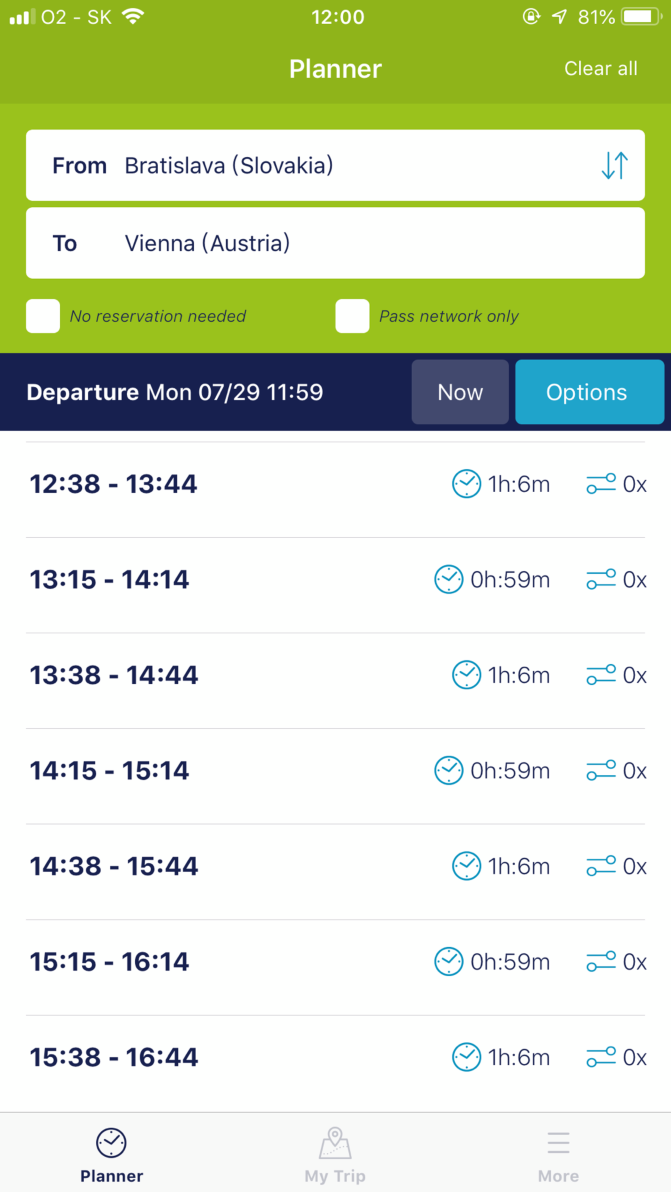Select the 13:15 - 14:14 train
This screenshot has width=671, height=1192.
335,580
